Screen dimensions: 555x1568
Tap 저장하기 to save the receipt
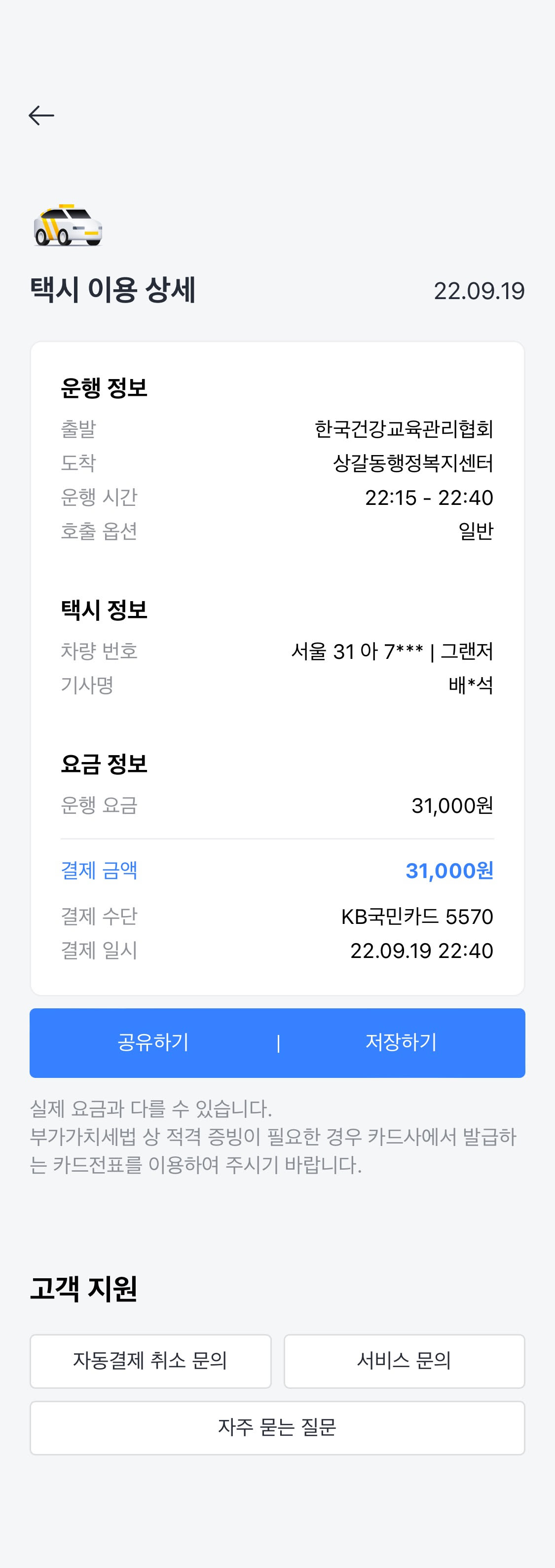(401, 1043)
